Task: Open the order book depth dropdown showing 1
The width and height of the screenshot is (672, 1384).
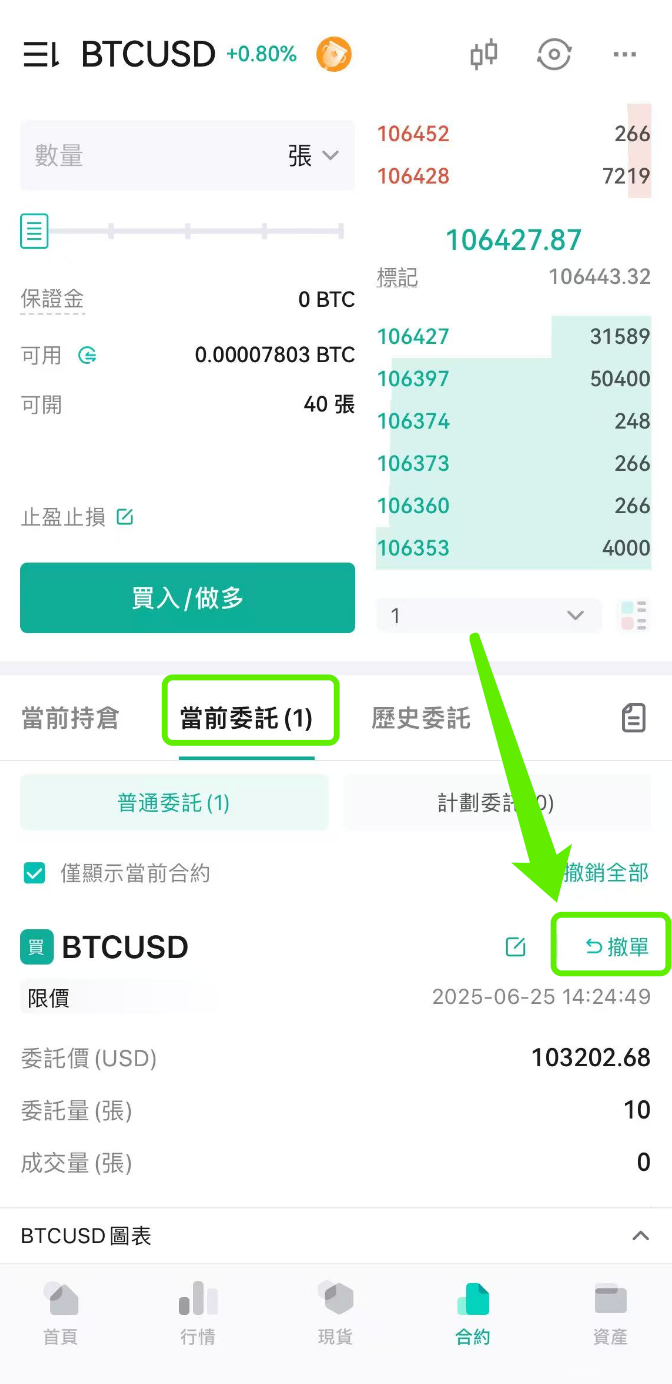Action: [x=489, y=615]
